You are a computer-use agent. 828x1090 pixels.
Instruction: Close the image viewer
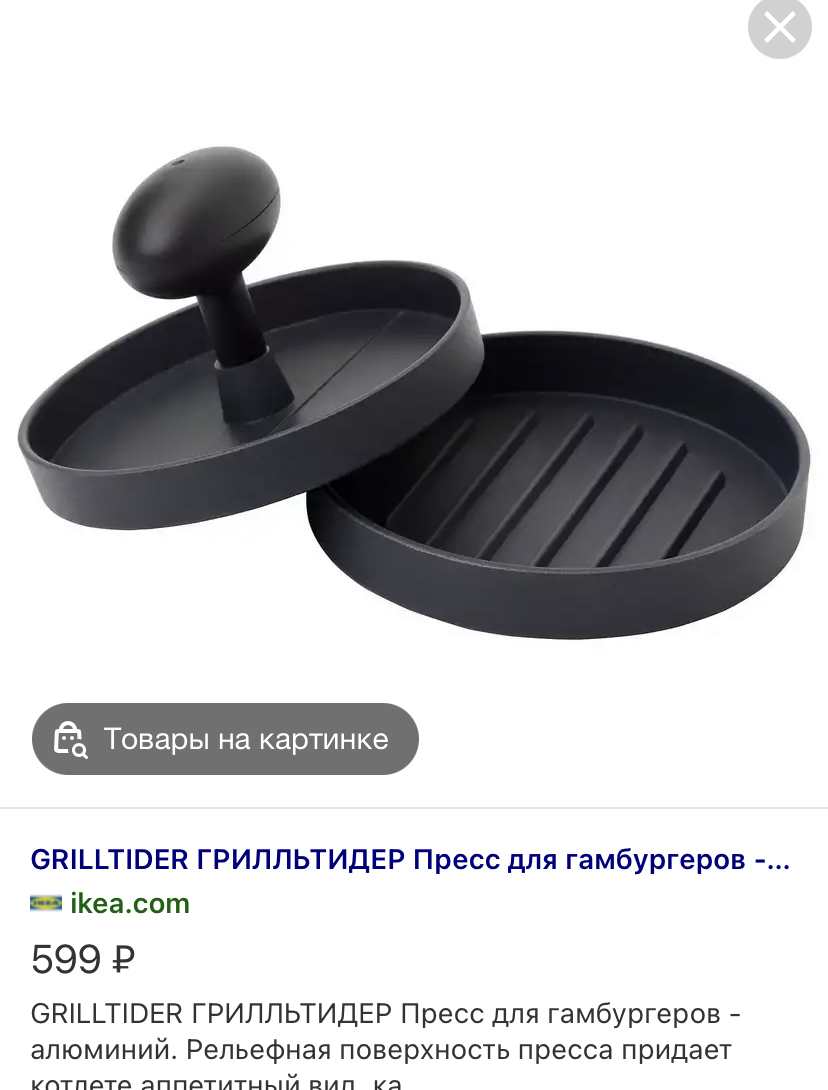[x=779, y=28]
